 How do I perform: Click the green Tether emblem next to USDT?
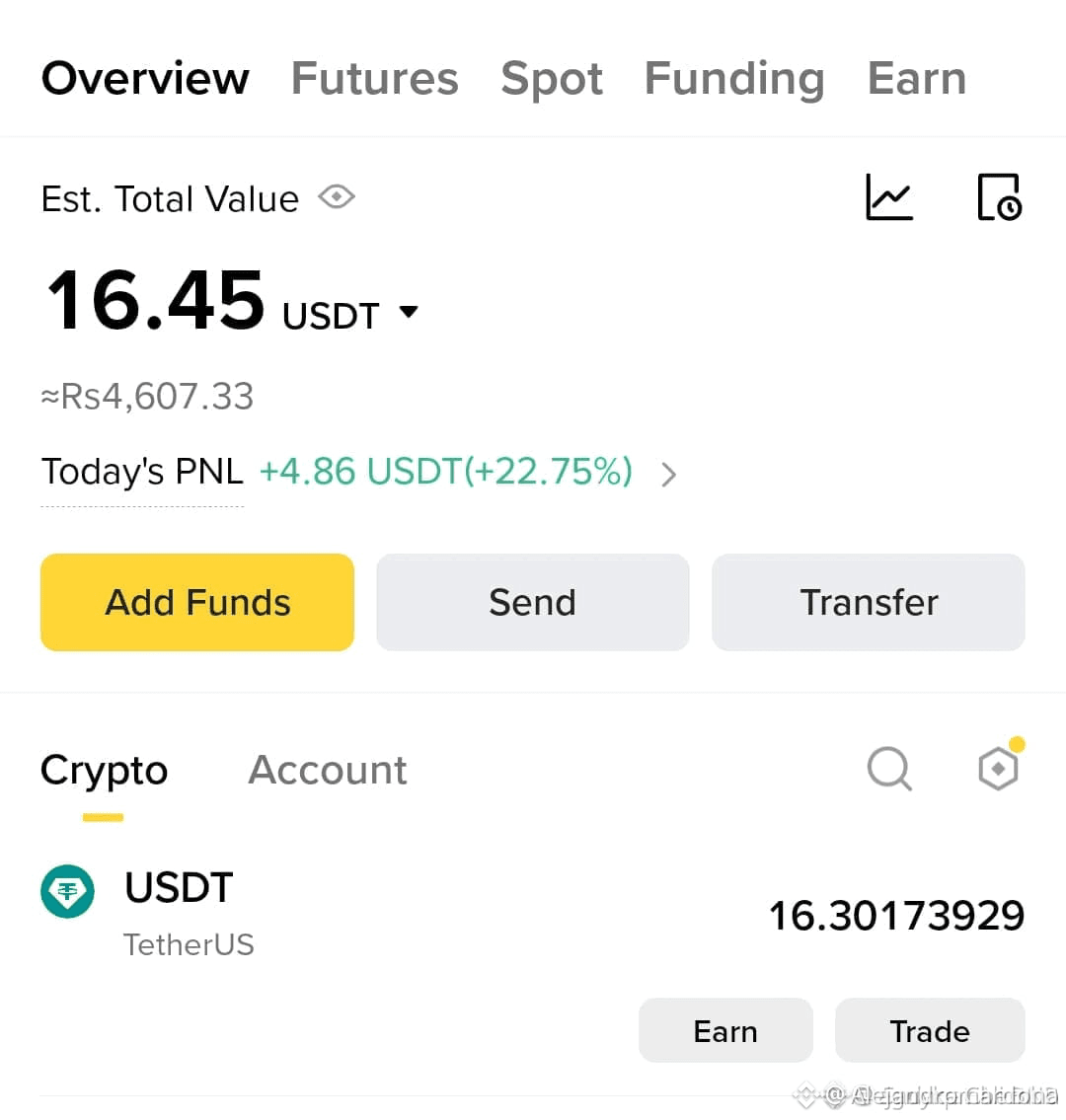(66, 891)
